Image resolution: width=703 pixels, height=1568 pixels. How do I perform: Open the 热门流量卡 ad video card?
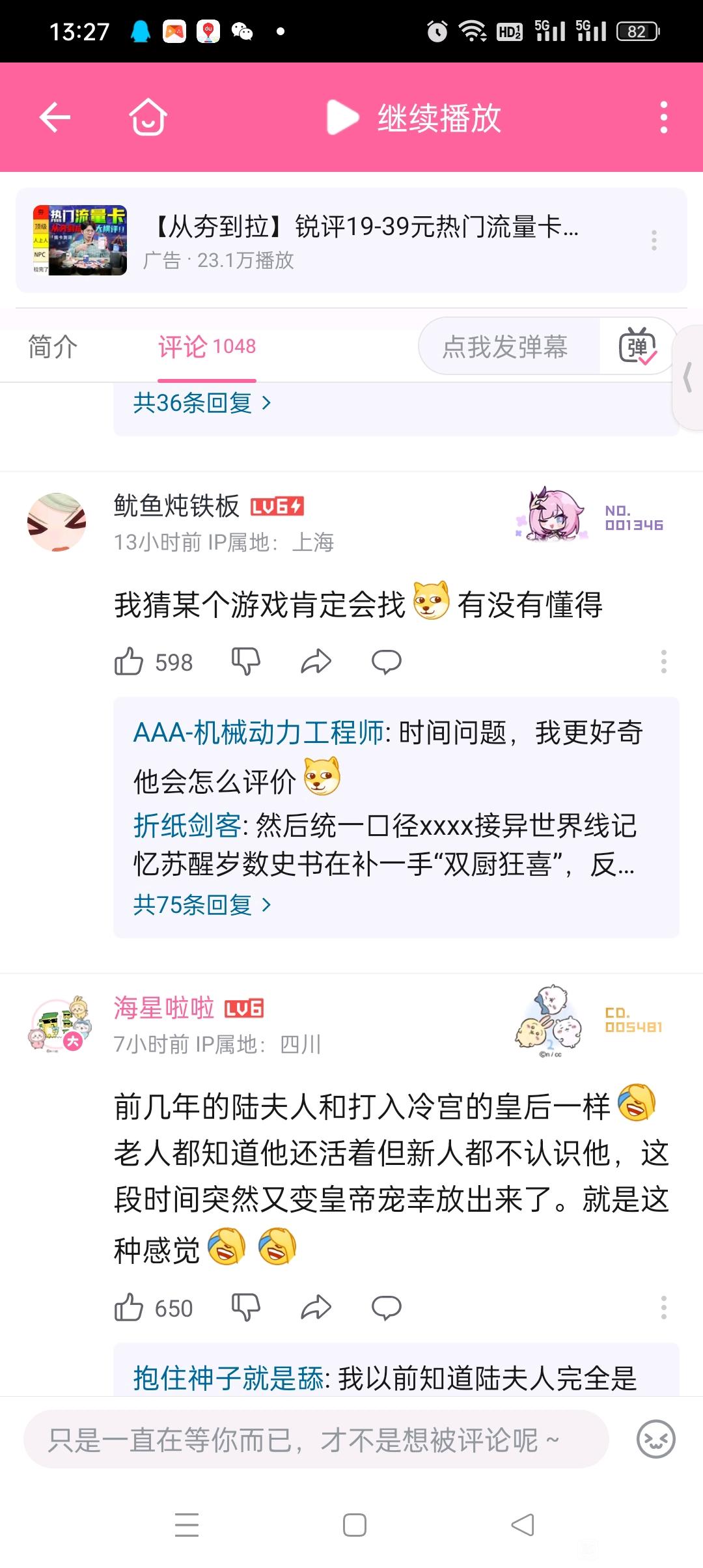tap(351, 240)
